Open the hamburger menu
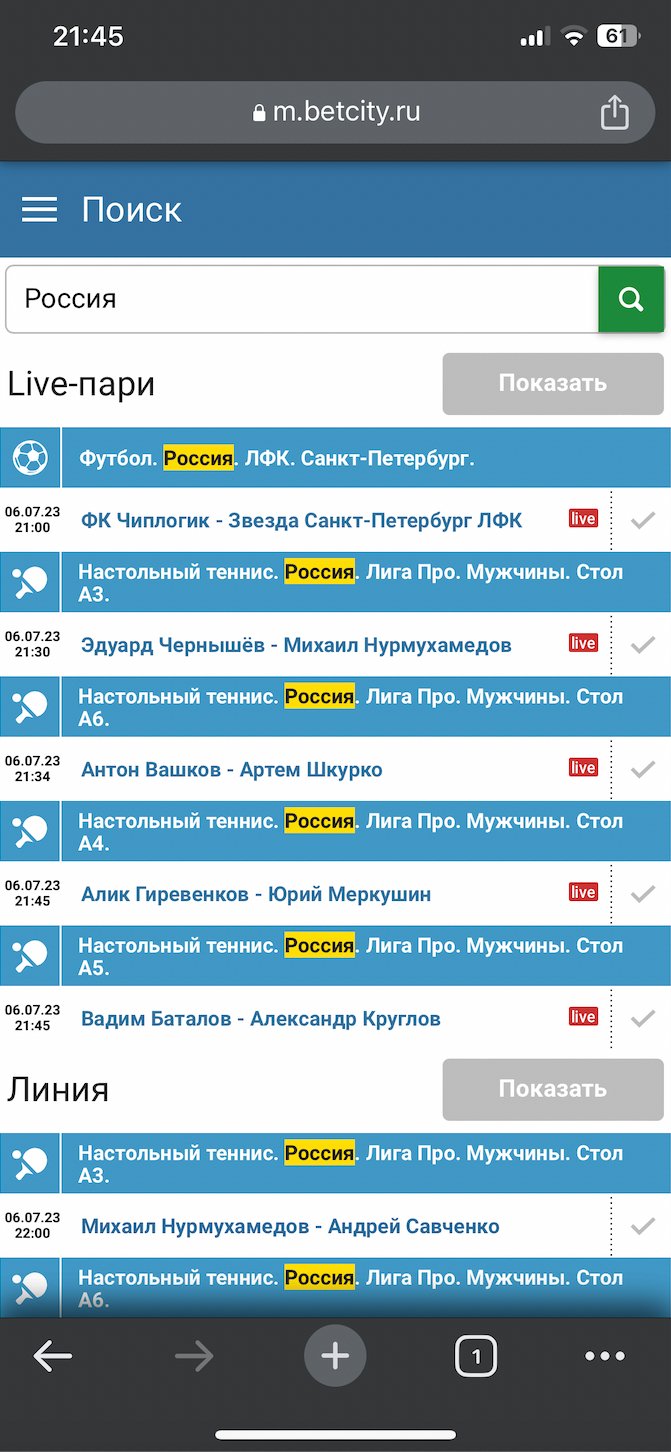This screenshot has height=1452, width=671. [39, 210]
